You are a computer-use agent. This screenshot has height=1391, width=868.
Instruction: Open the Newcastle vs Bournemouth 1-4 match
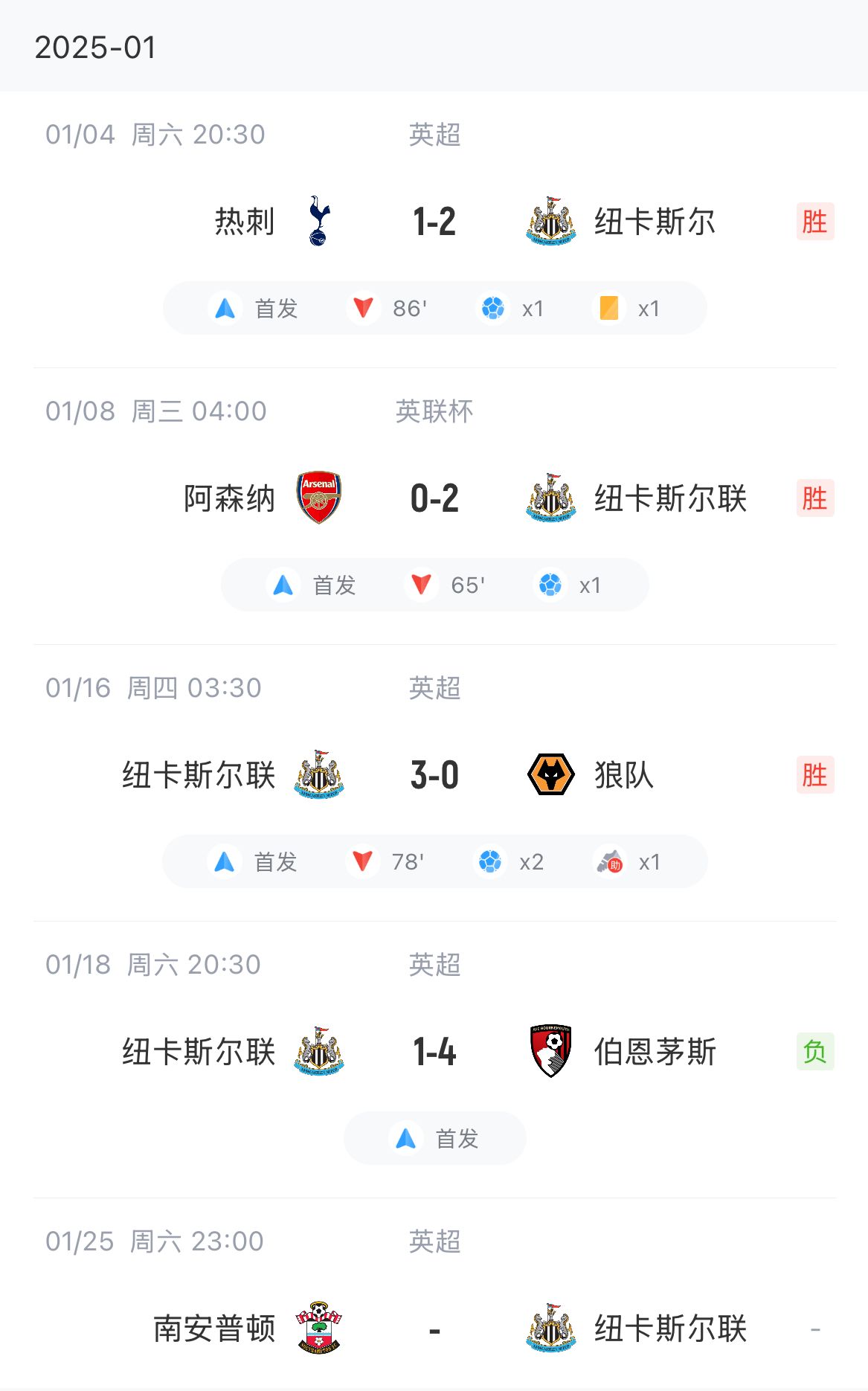pos(434,1052)
